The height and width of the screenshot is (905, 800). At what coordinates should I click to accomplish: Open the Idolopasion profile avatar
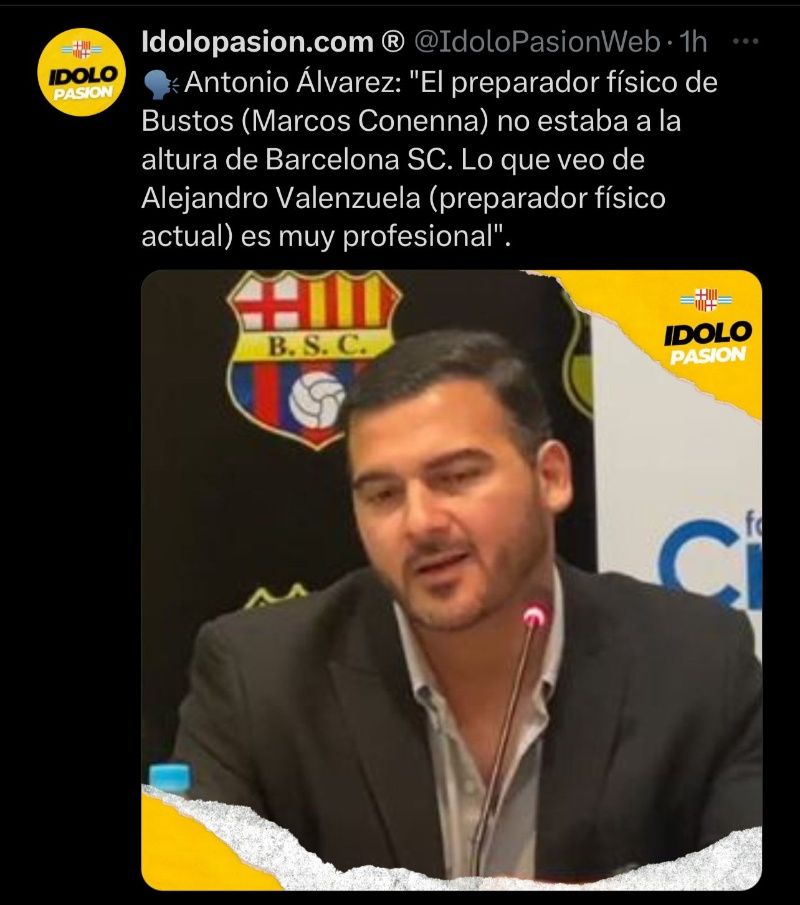tap(80, 72)
